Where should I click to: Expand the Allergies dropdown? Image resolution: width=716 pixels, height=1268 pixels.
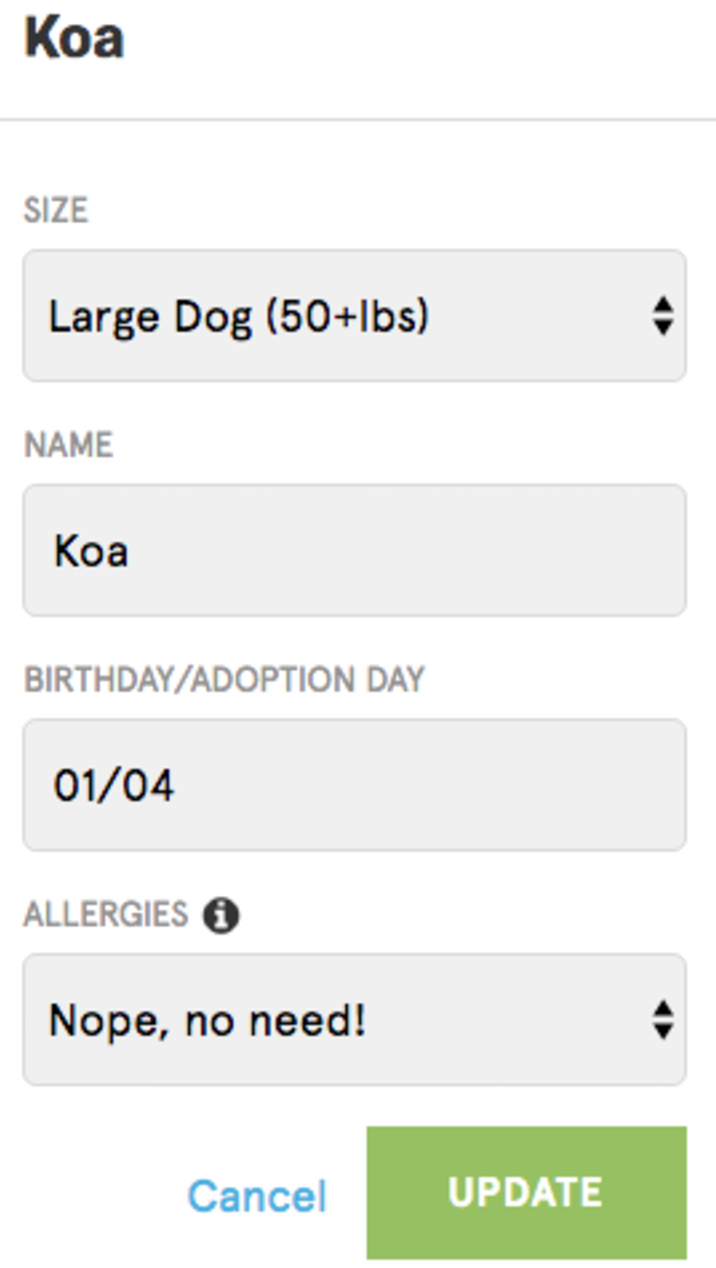point(354,1020)
